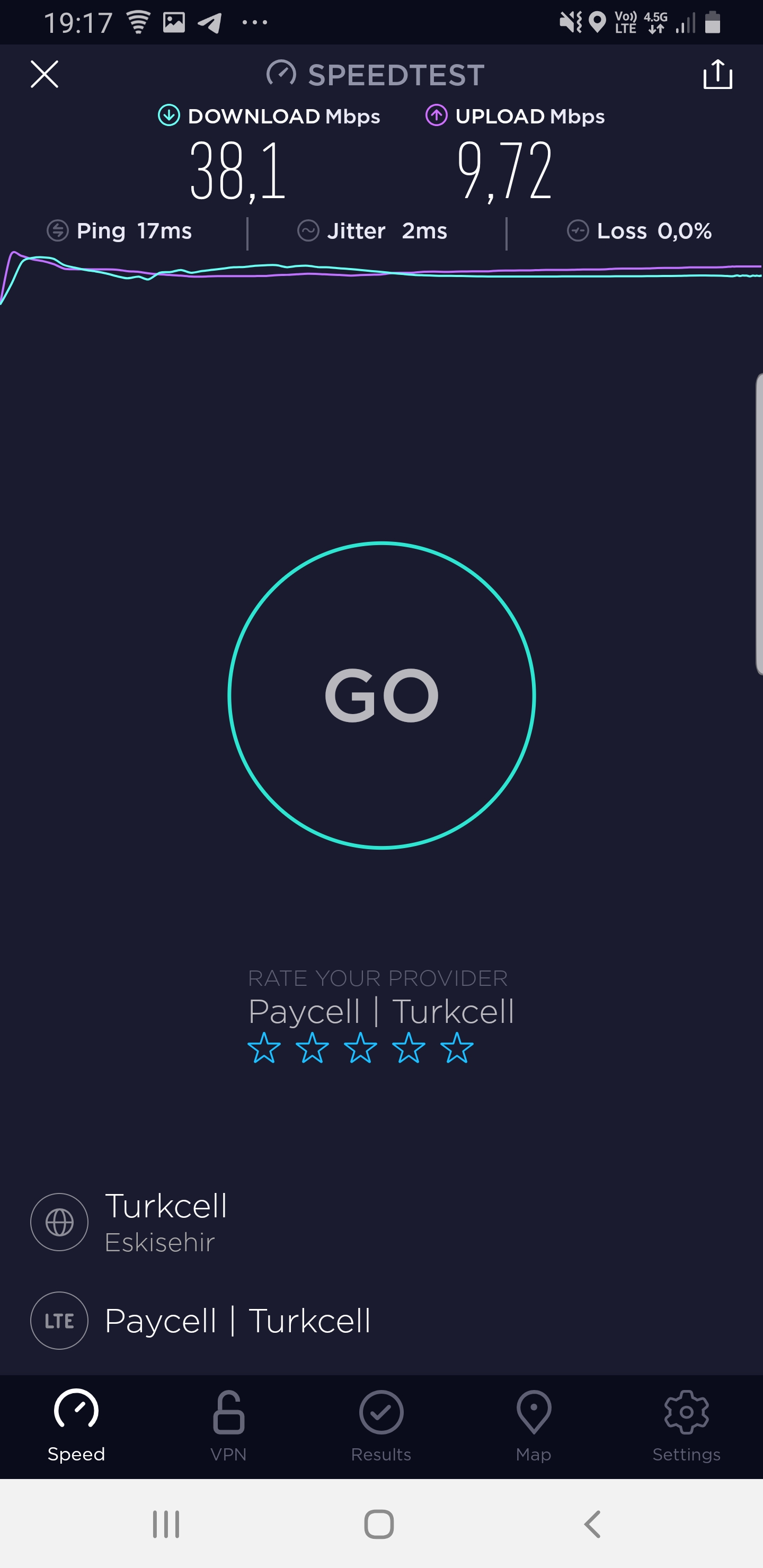
Task: Start a new test with GO
Action: [381, 694]
